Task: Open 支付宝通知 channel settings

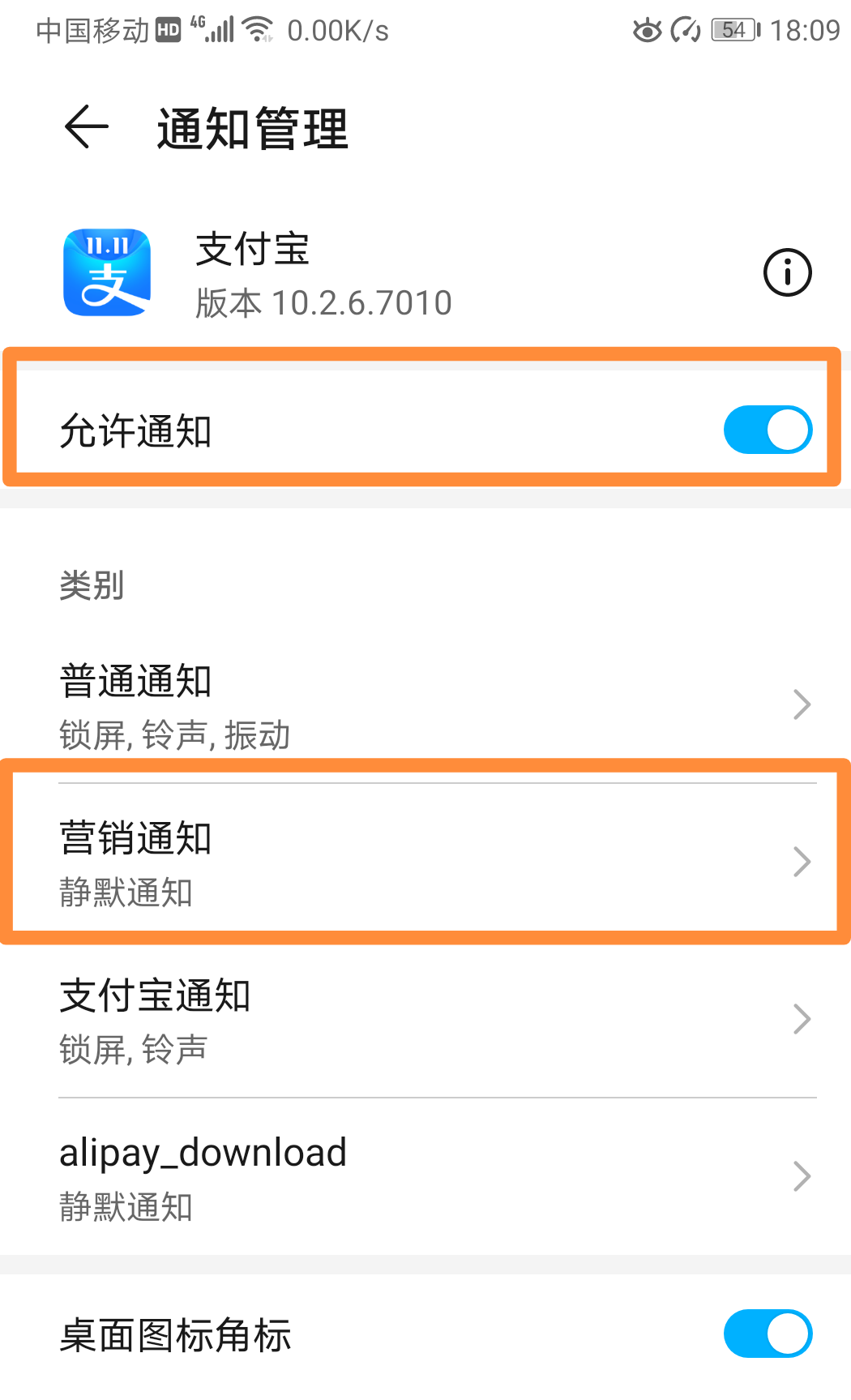Action: click(801, 1019)
